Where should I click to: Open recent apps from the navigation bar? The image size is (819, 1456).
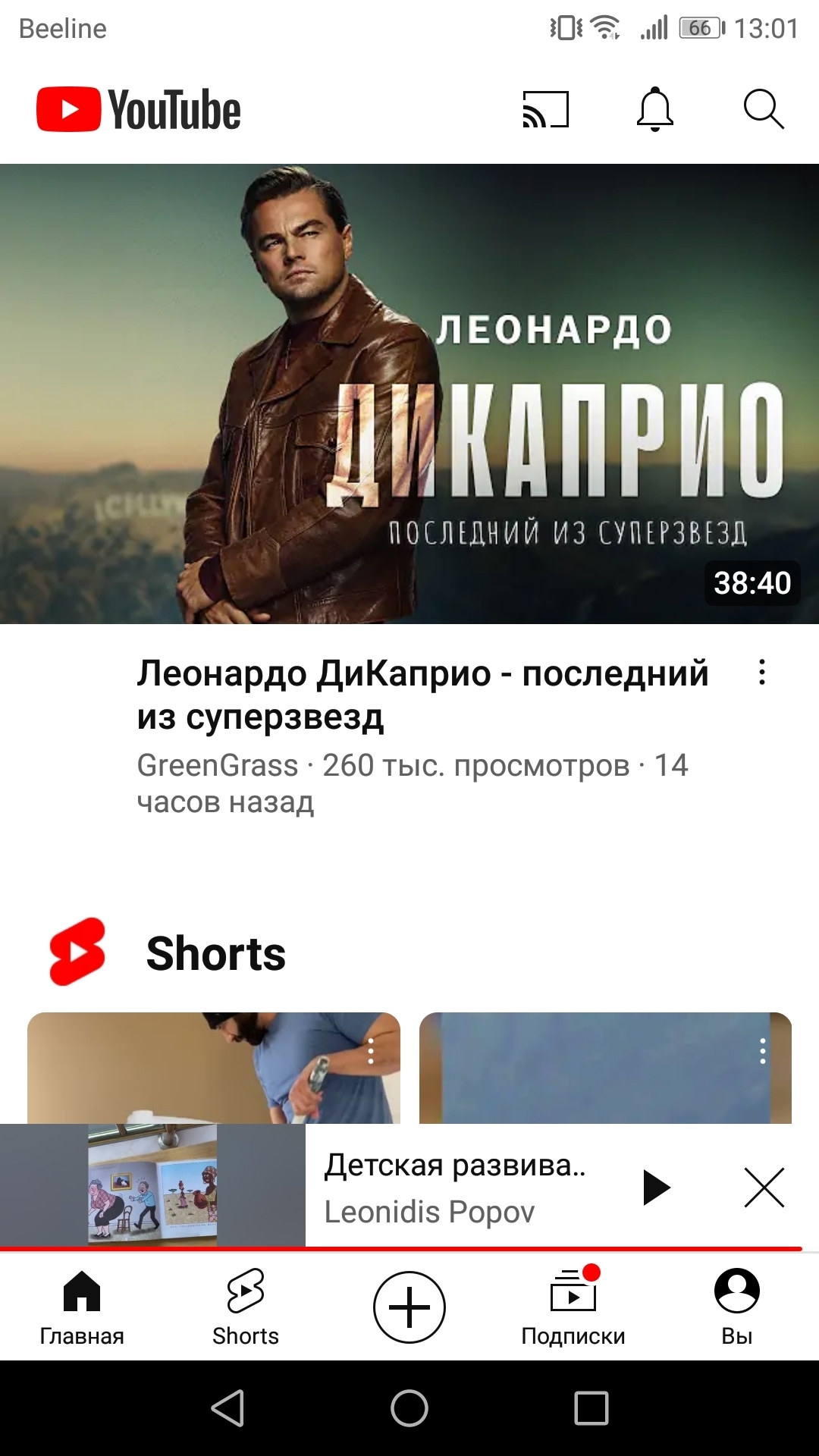tap(591, 1408)
